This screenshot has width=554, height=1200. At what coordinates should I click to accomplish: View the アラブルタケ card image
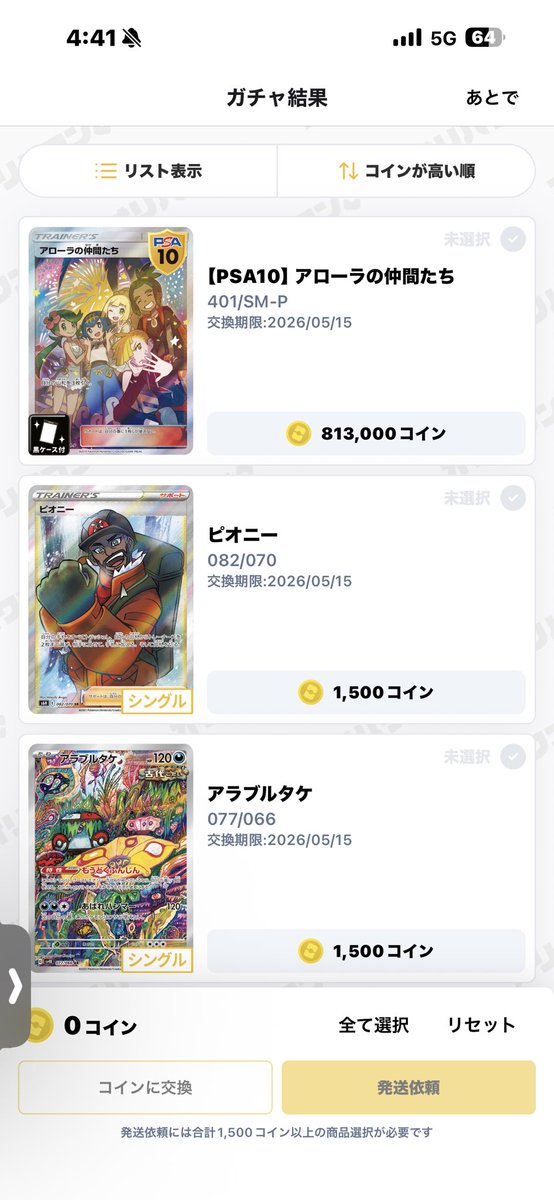[x=111, y=858]
